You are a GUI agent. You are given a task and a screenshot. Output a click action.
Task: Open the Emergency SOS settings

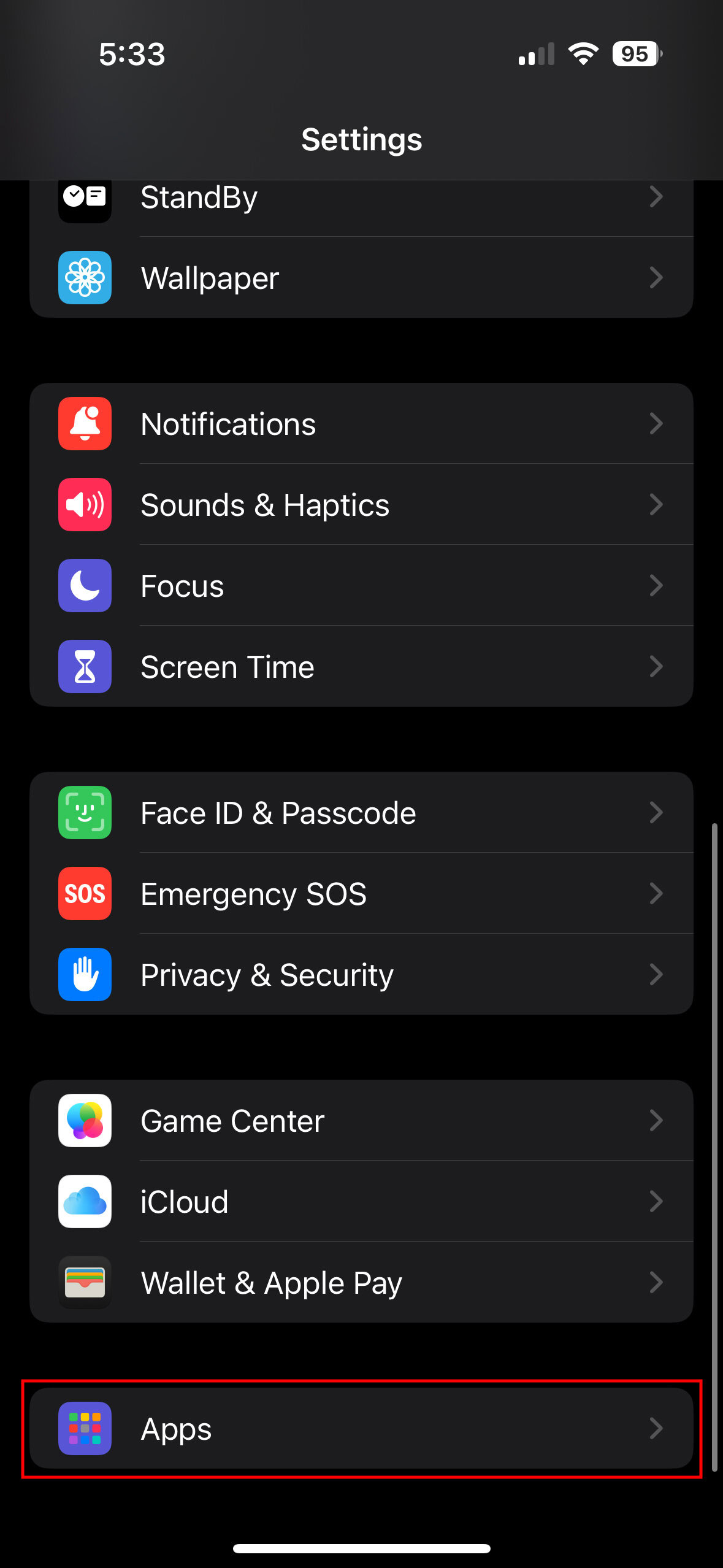(x=362, y=894)
